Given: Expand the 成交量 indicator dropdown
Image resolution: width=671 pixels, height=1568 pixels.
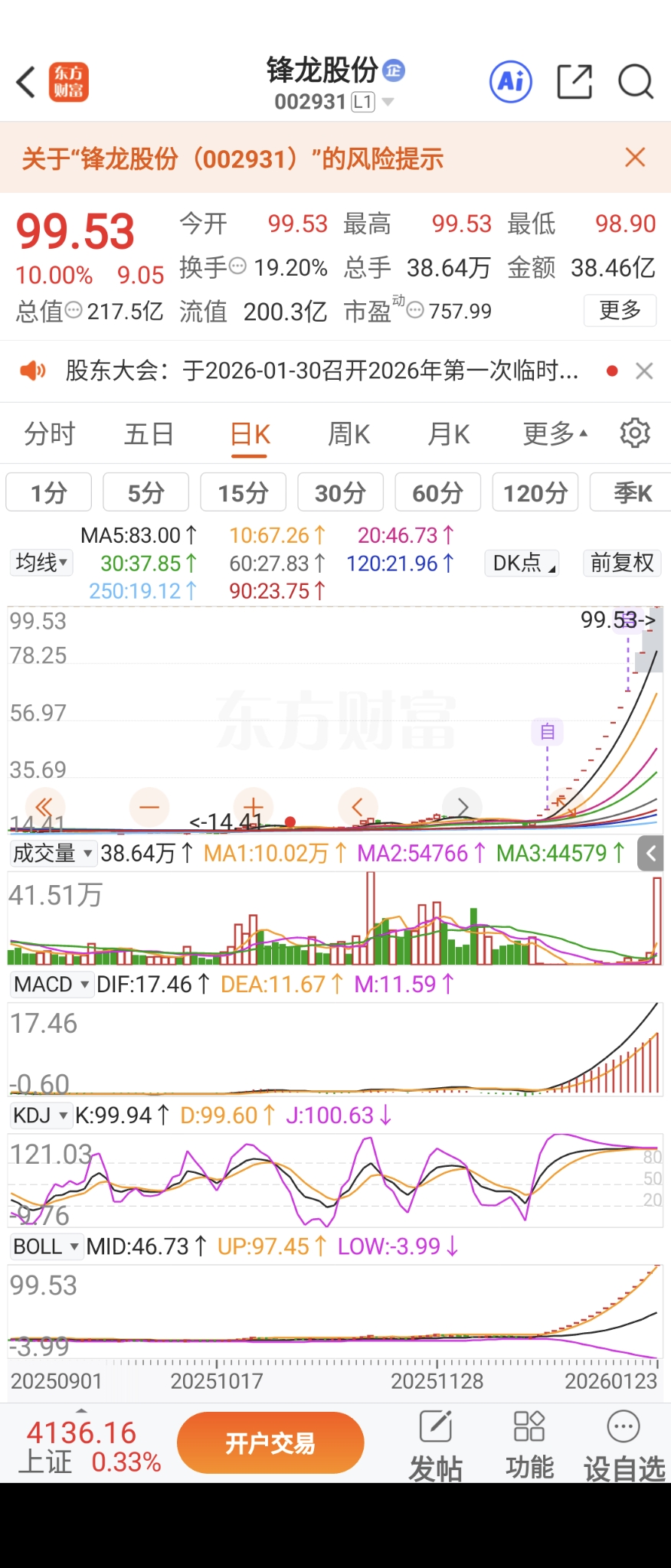Looking at the screenshot, I should (x=53, y=853).
